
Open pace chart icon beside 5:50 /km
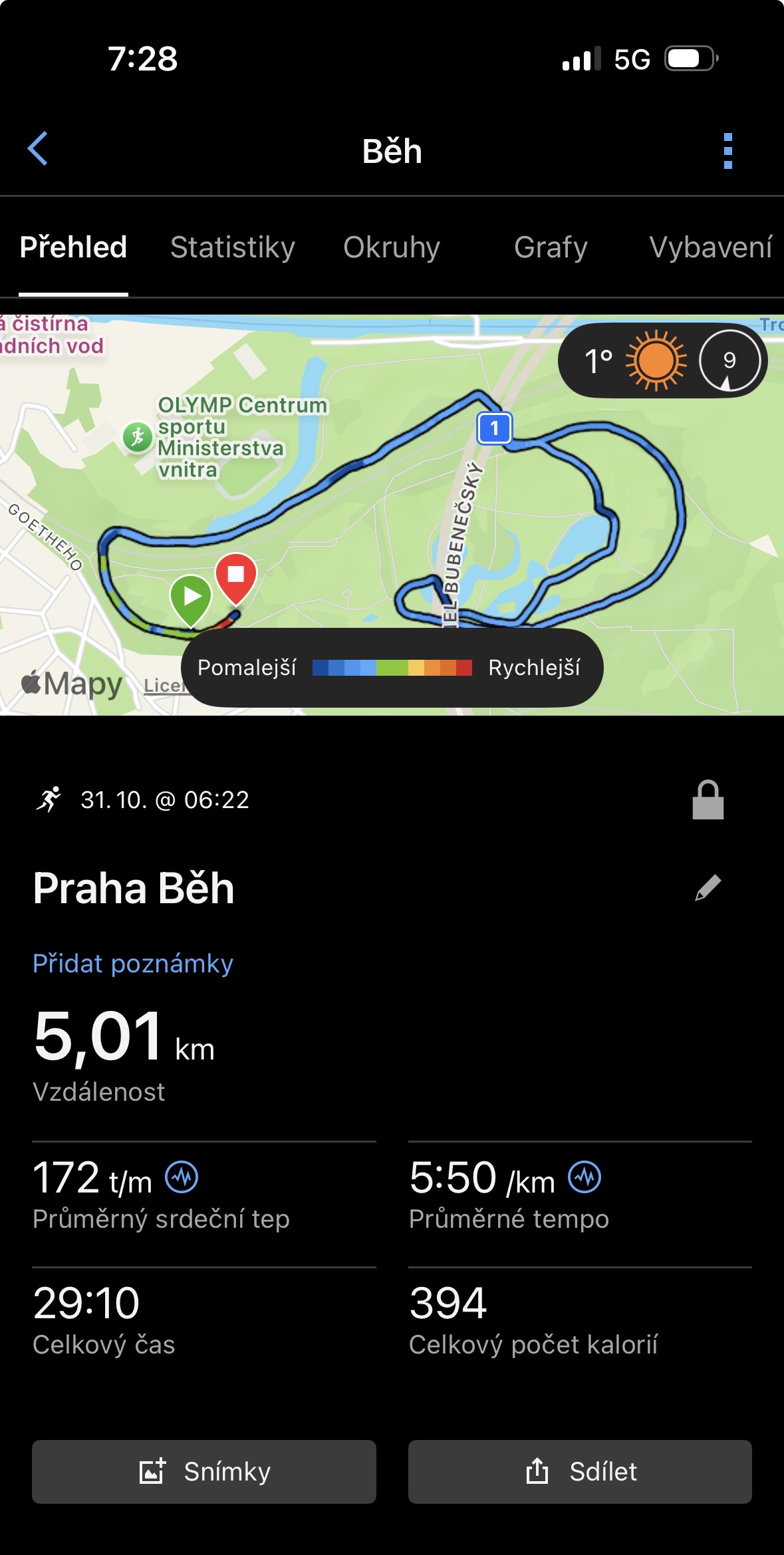(585, 1177)
